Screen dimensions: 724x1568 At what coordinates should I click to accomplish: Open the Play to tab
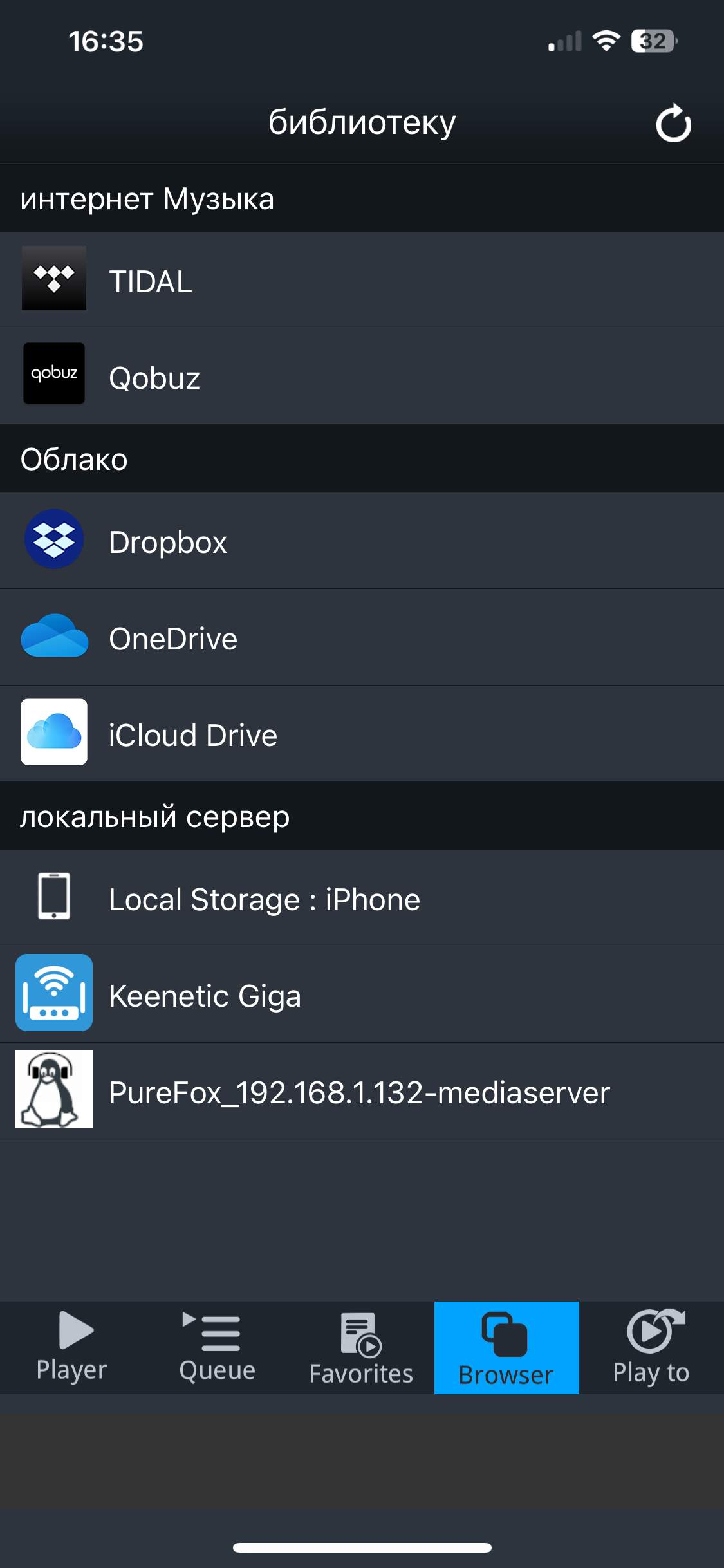click(651, 1347)
